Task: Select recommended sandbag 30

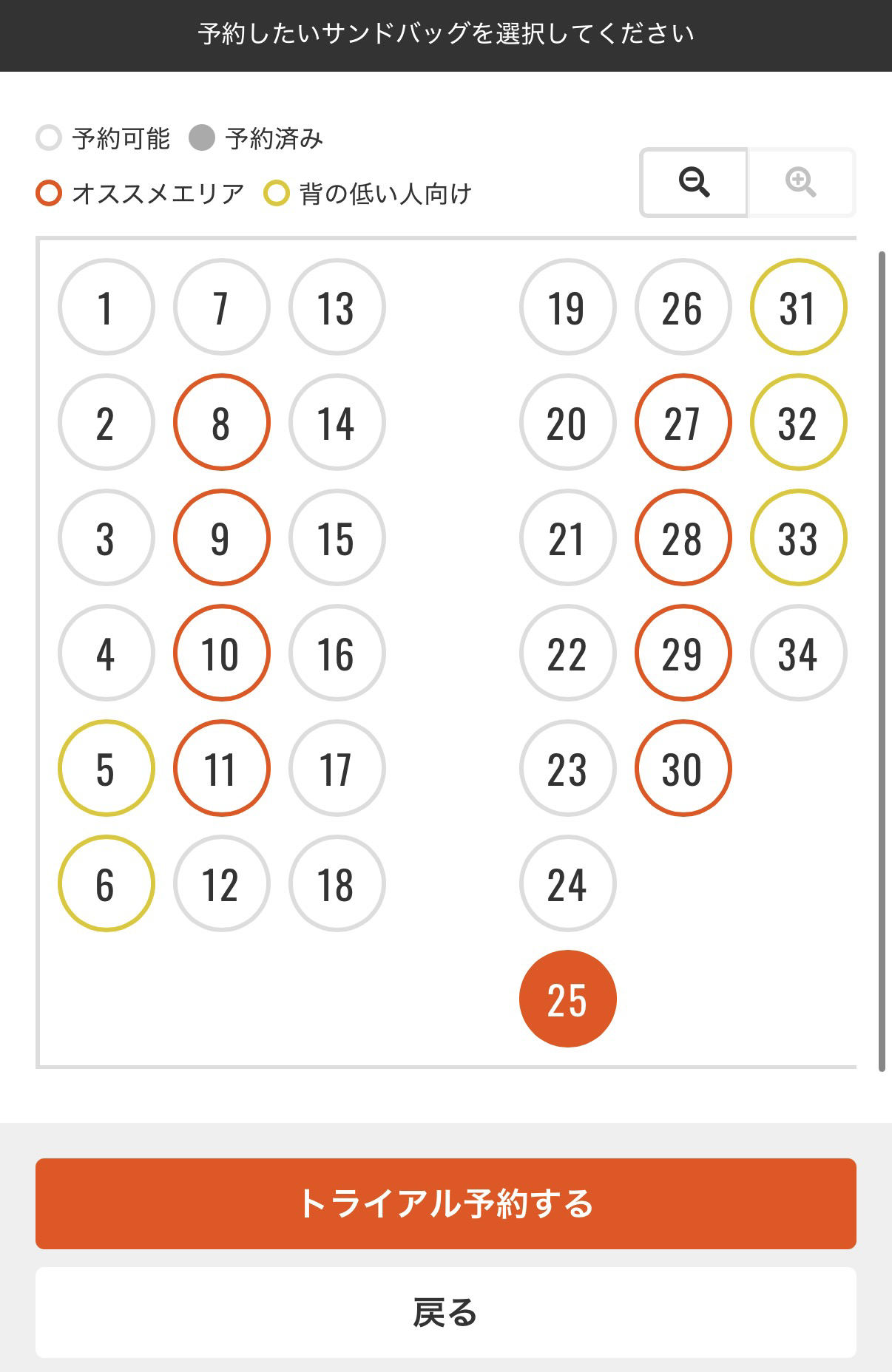Action: (x=683, y=768)
